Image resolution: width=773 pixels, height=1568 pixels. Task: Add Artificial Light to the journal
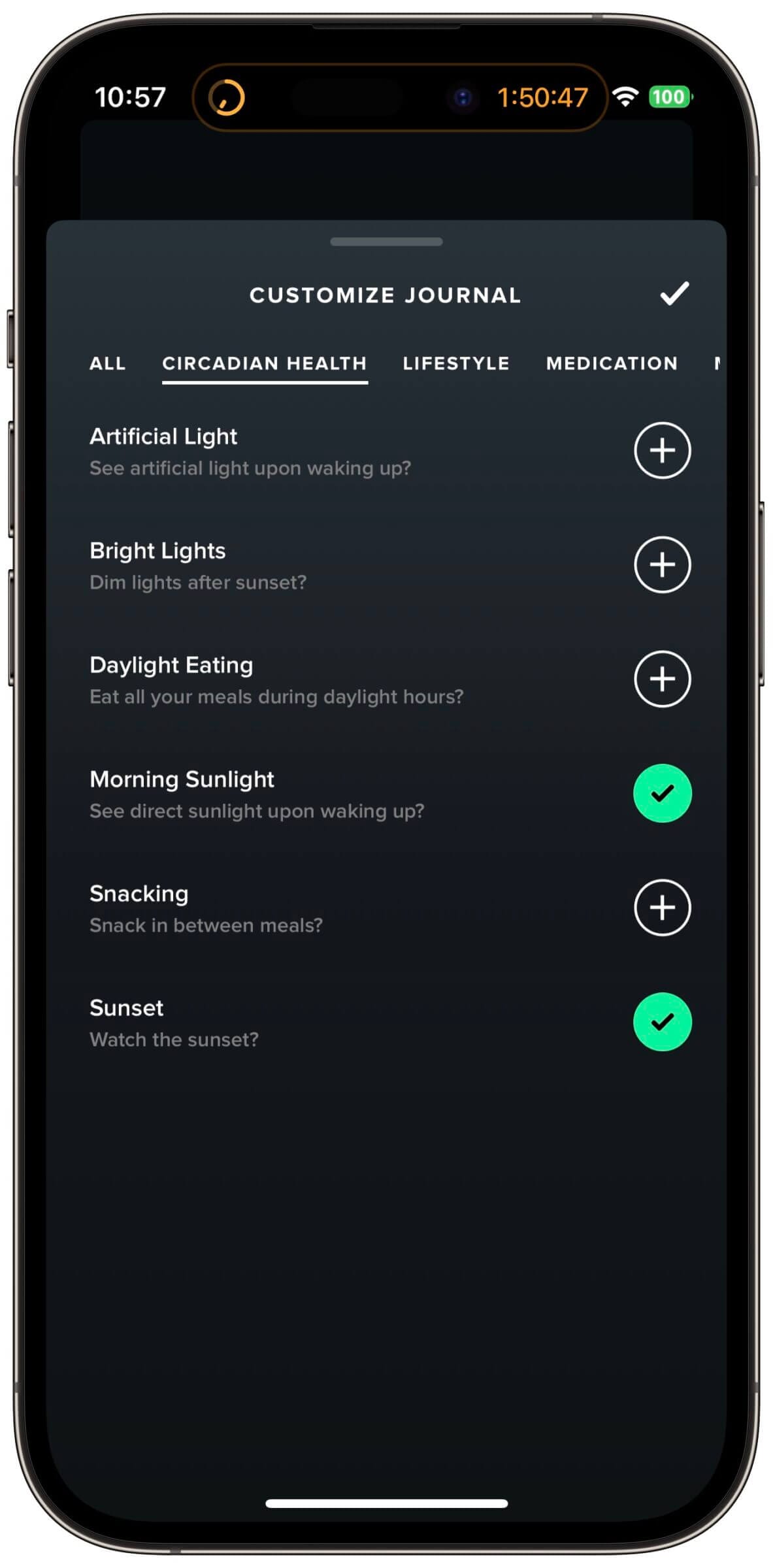click(x=662, y=451)
